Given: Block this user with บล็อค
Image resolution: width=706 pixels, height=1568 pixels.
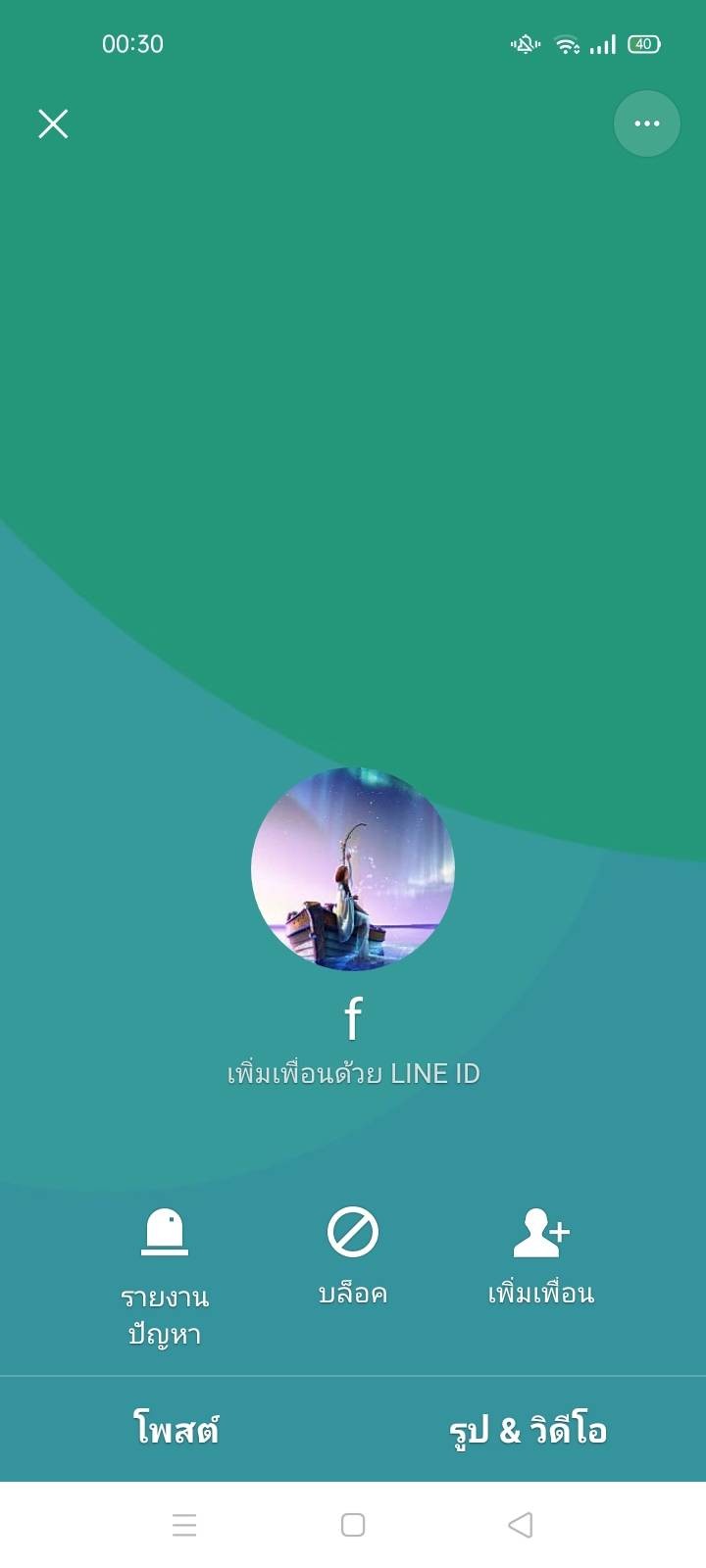Looking at the screenshot, I should coord(353,1257).
